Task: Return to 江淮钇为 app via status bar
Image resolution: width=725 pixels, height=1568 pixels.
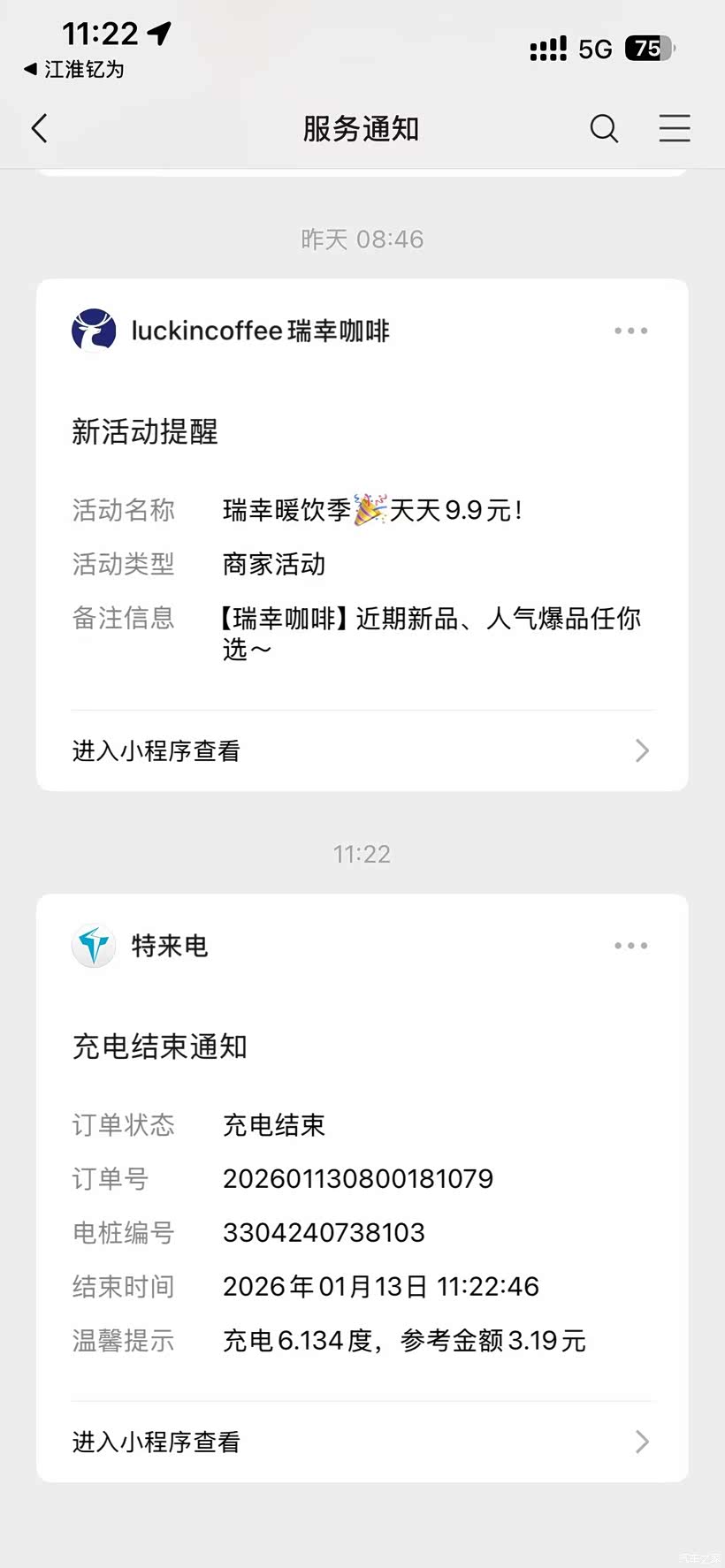Action: coord(74,69)
